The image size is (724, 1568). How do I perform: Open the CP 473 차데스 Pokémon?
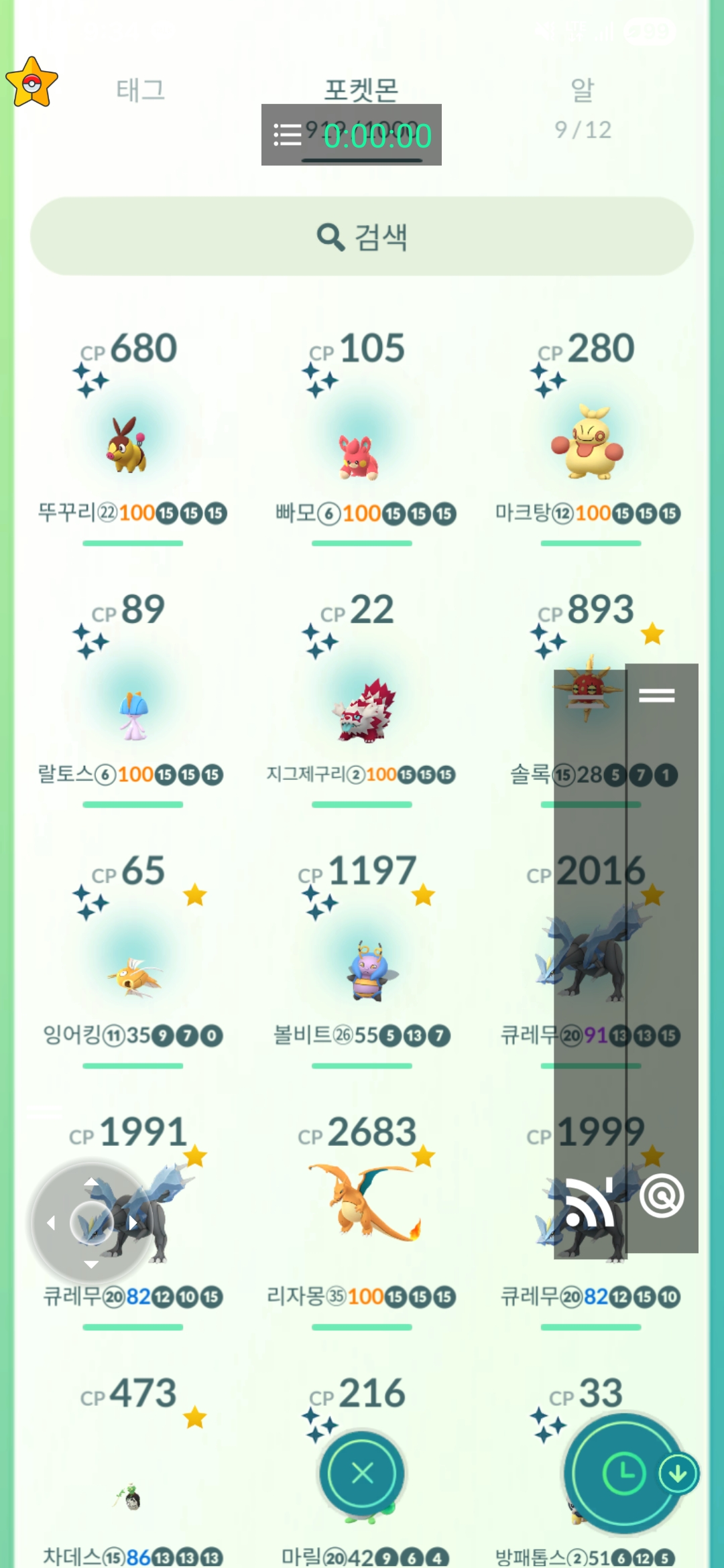130,1496
